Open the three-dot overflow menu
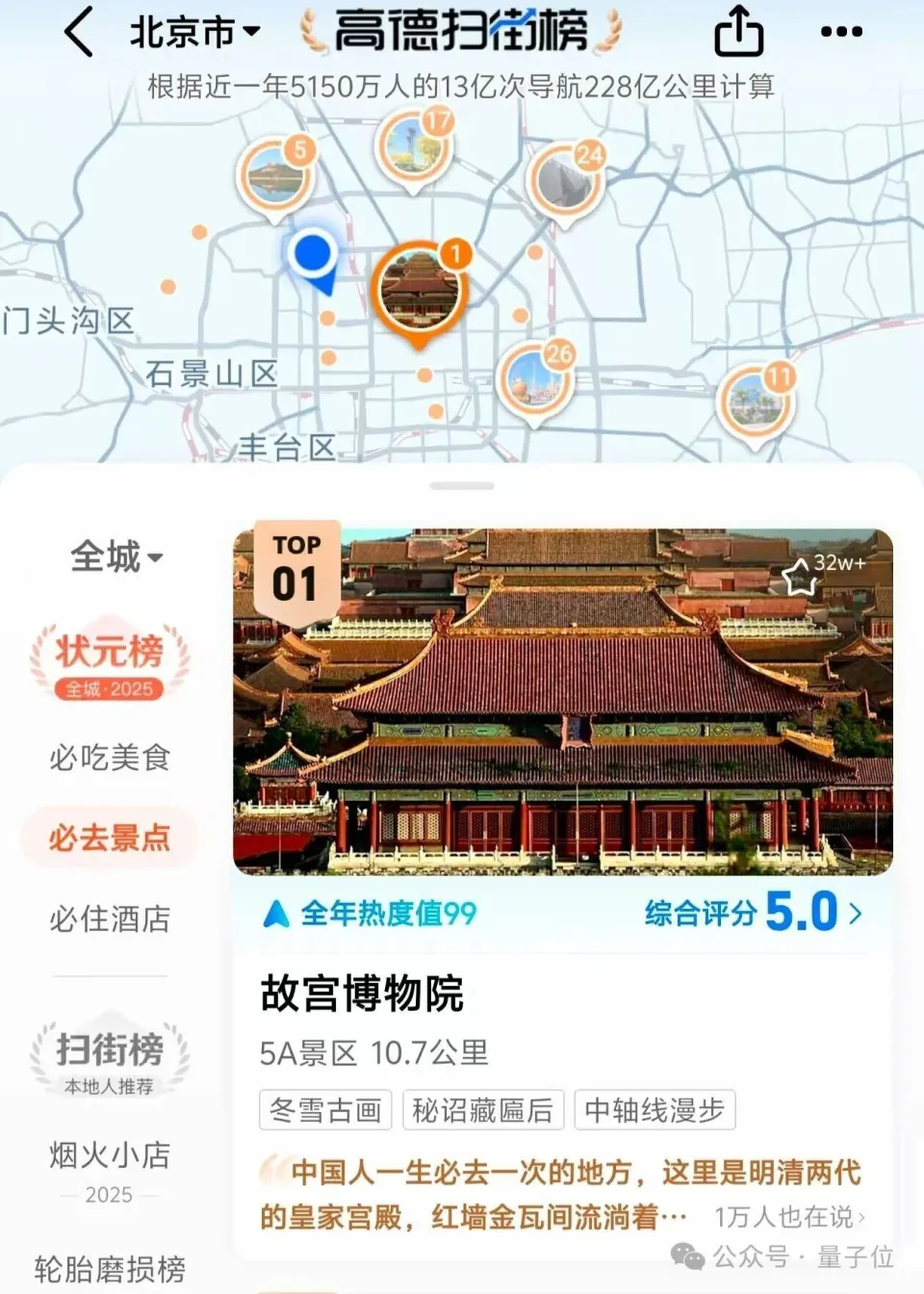The image size is (924, 1294). [840, 32]
